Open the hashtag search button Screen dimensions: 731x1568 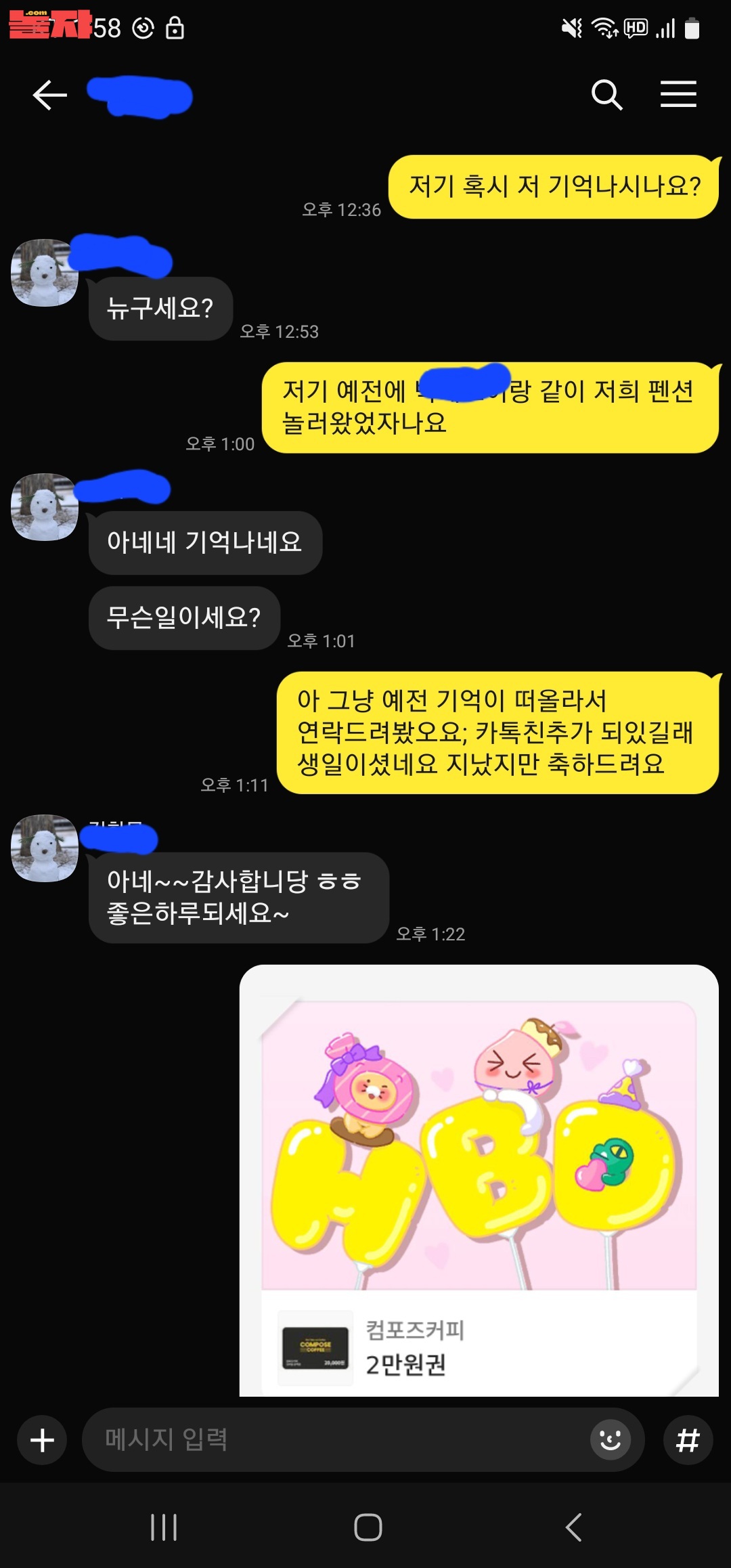[x=688, y=1440]
